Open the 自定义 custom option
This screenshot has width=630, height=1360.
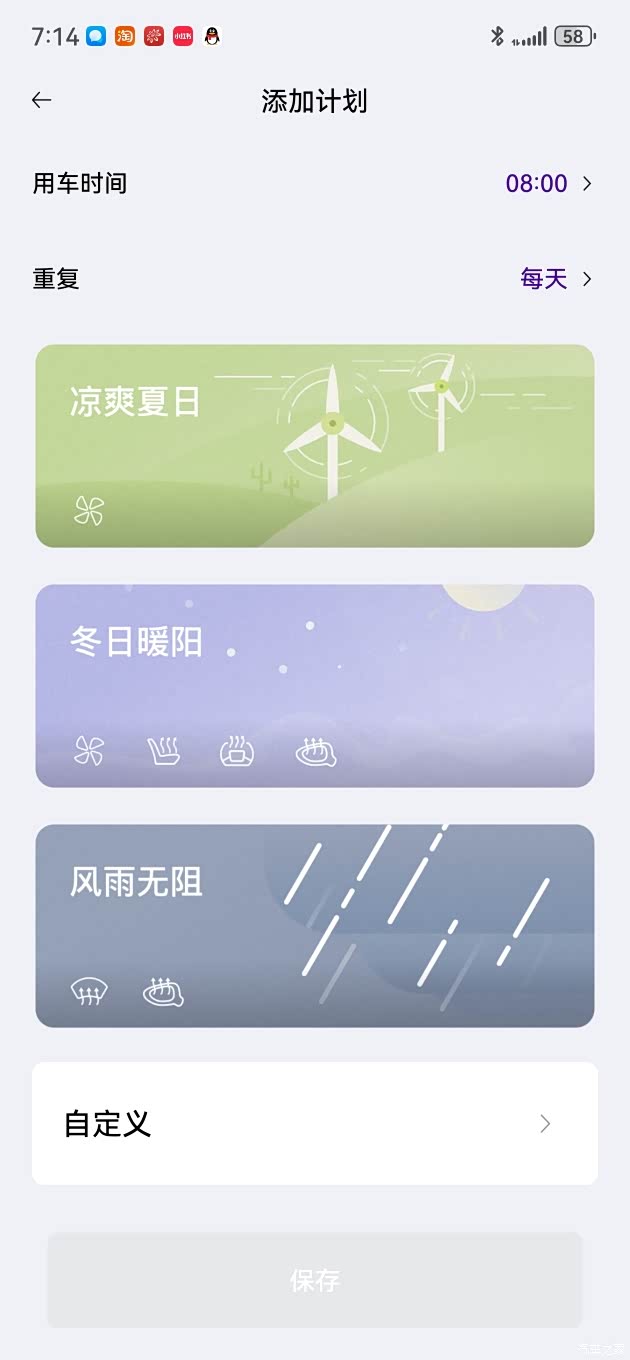[315, 1123]
